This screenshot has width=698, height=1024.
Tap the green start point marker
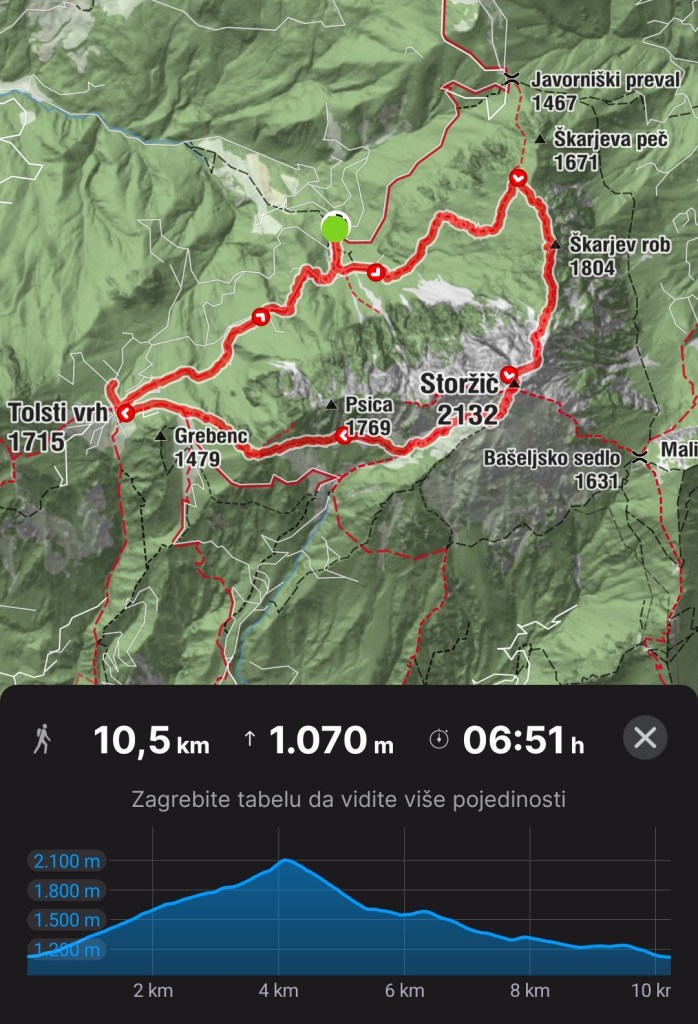click(x=335, y=229)
